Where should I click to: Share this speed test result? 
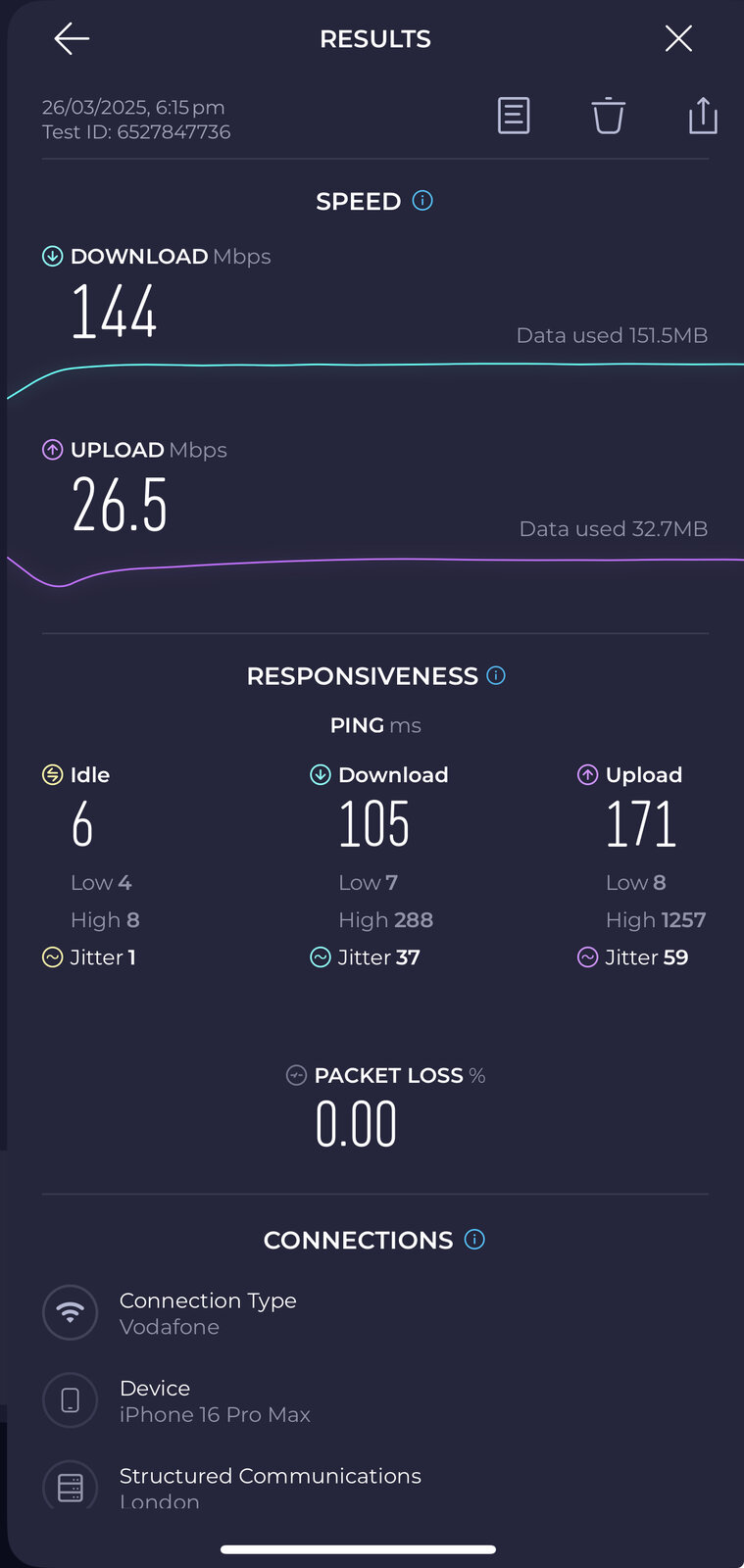click(703, 116)
